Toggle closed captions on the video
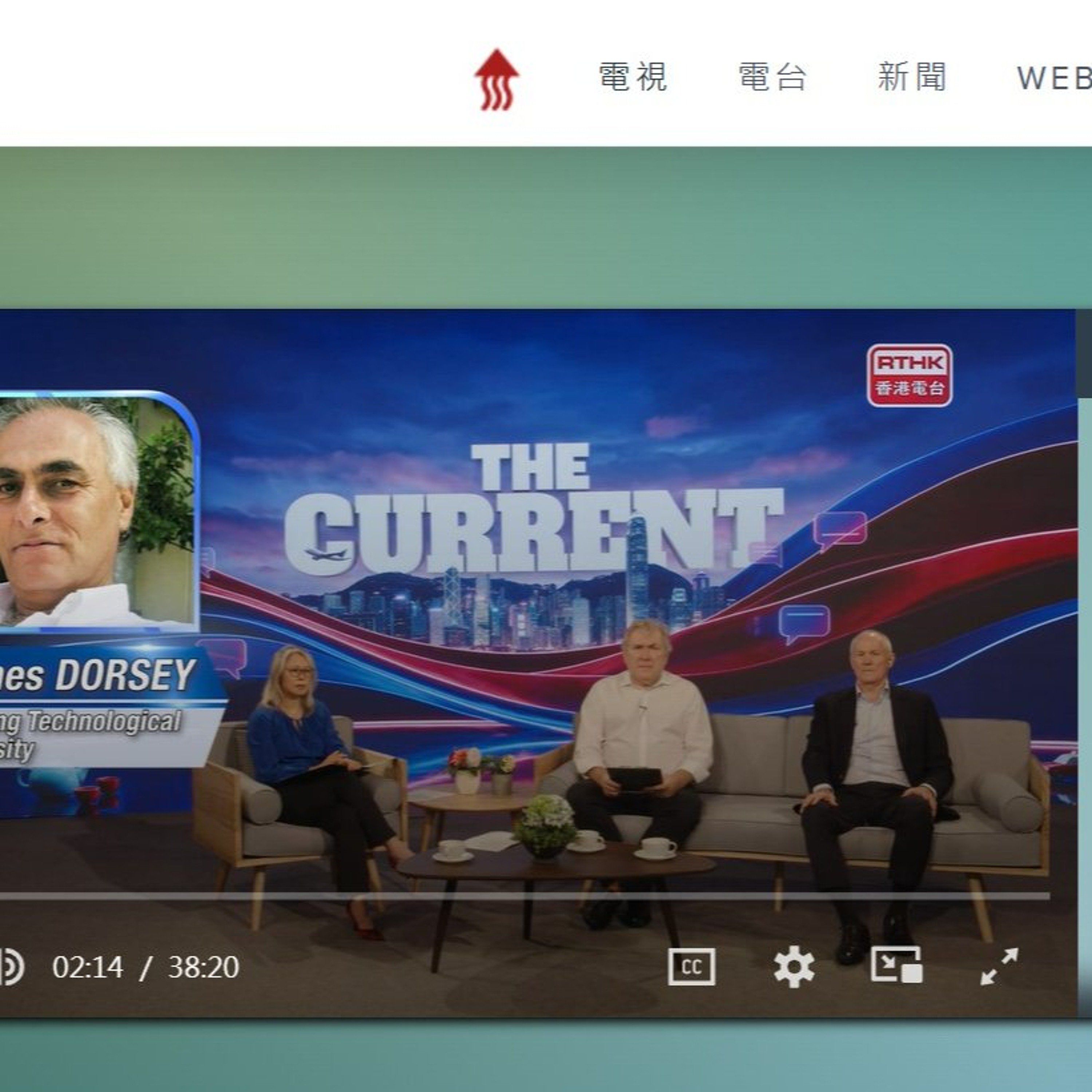 click(x=691, y=967)
